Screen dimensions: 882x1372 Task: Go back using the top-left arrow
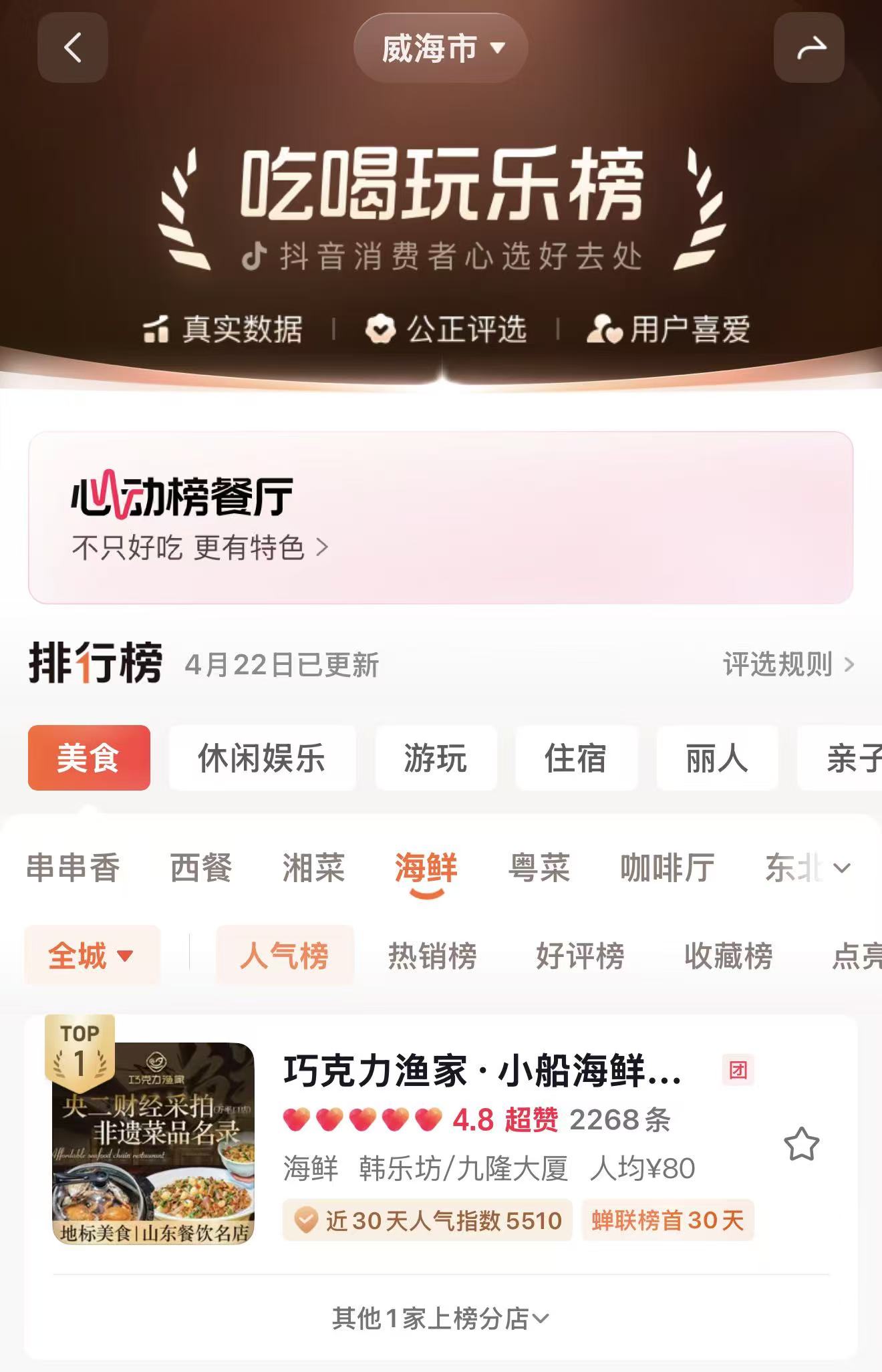coord(72,48)
